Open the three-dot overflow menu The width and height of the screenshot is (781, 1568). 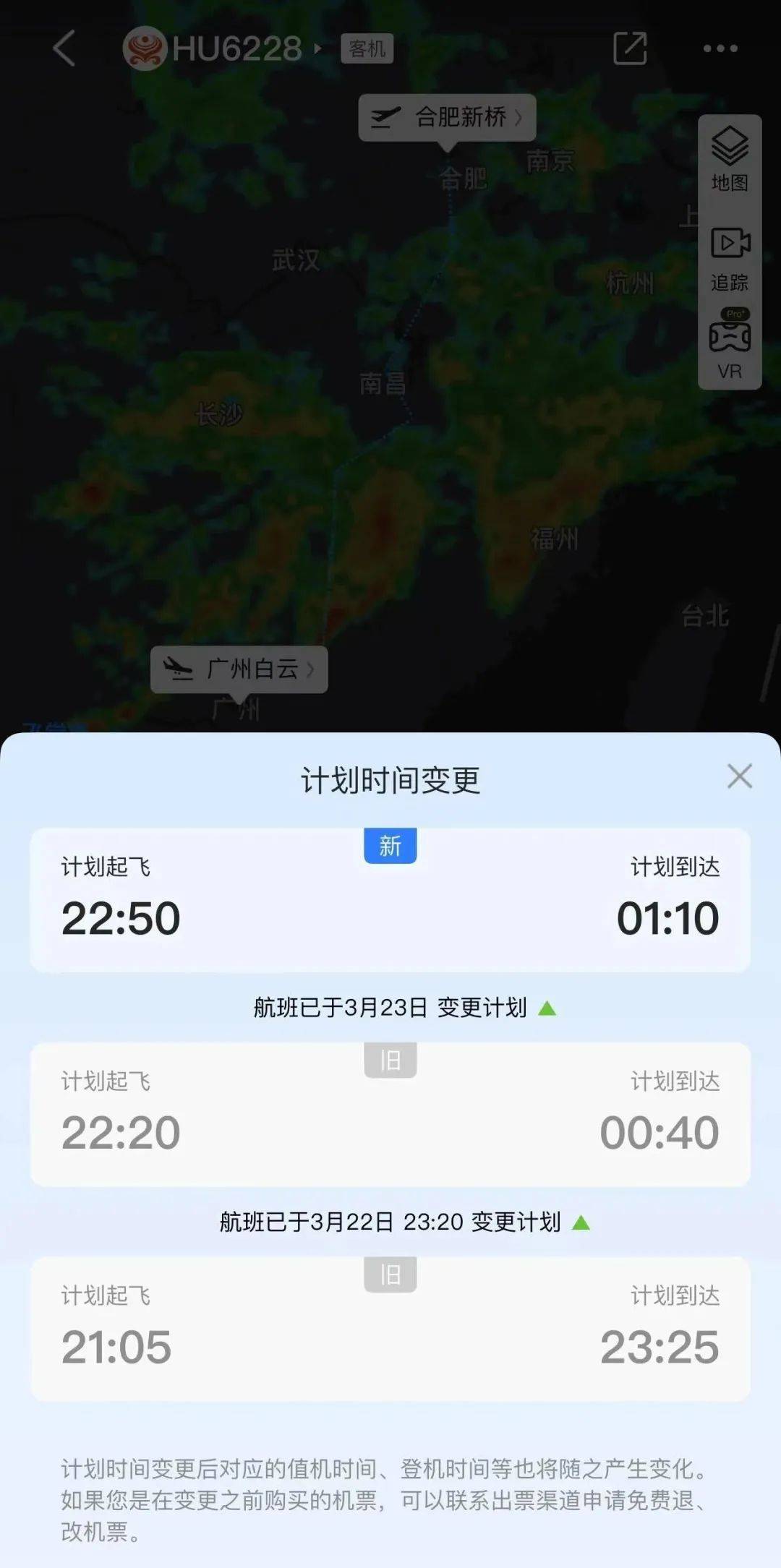click(x=720, y=48)
